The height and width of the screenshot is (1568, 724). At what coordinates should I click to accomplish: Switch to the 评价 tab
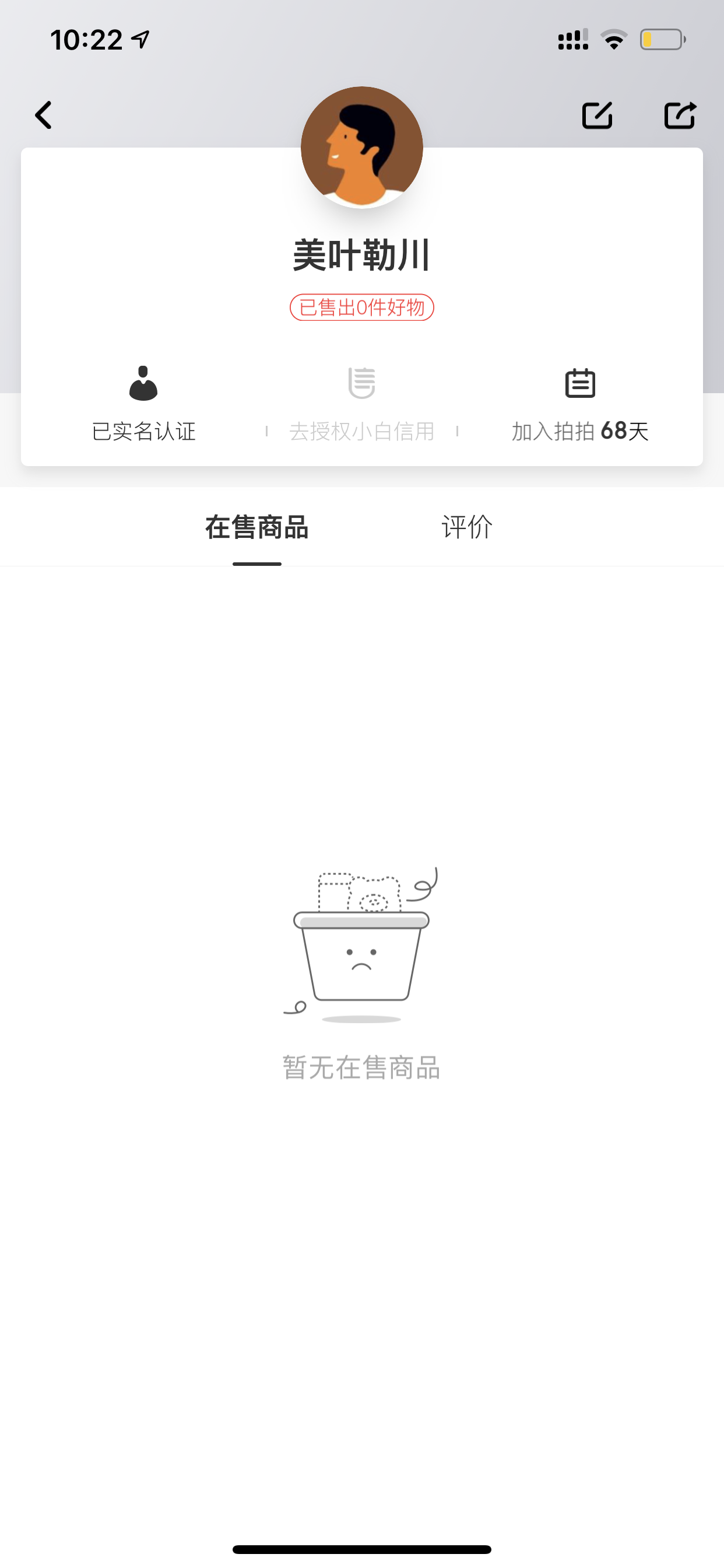point(467,527)
